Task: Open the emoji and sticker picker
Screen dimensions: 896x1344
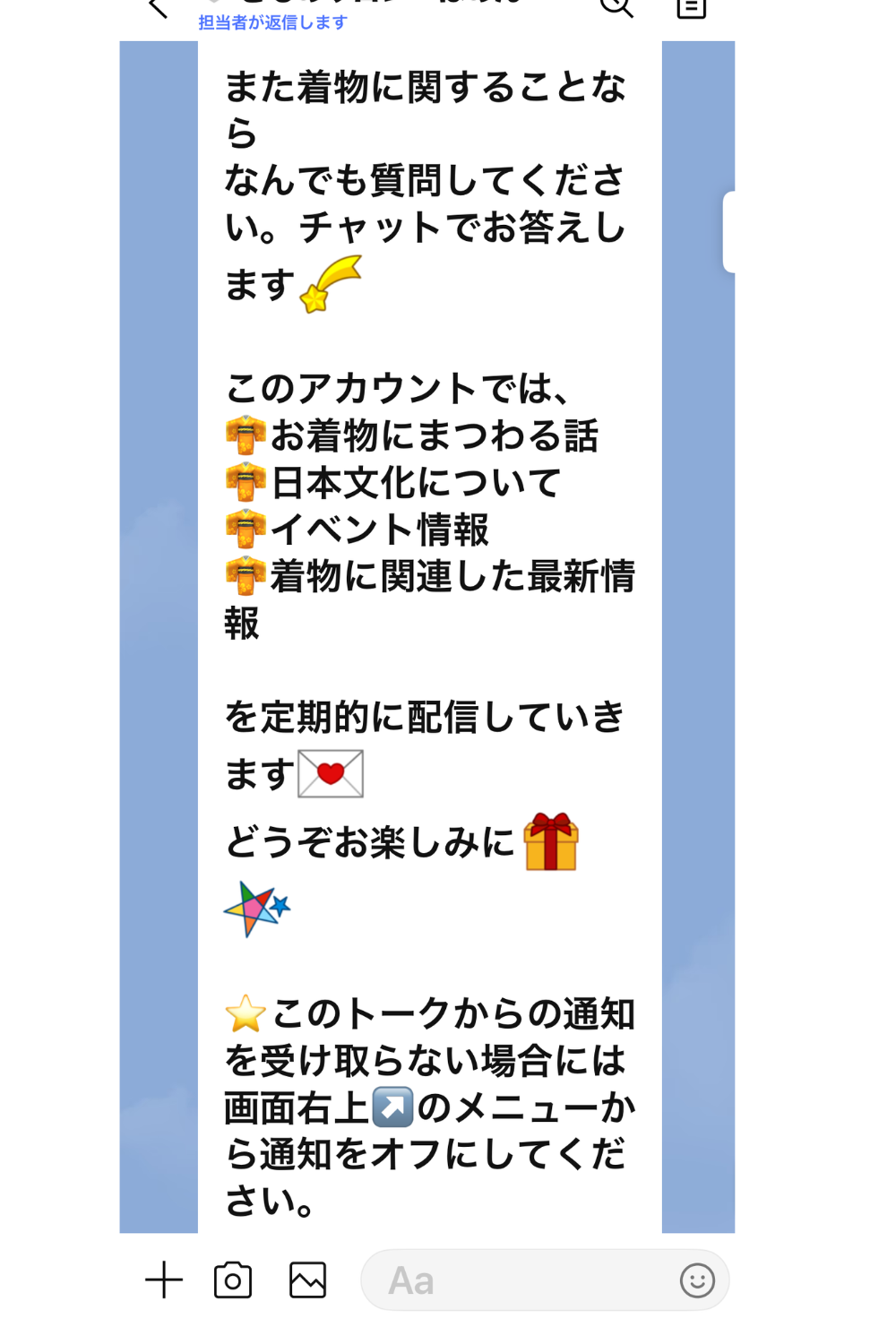Action: tap(697, 1280)
